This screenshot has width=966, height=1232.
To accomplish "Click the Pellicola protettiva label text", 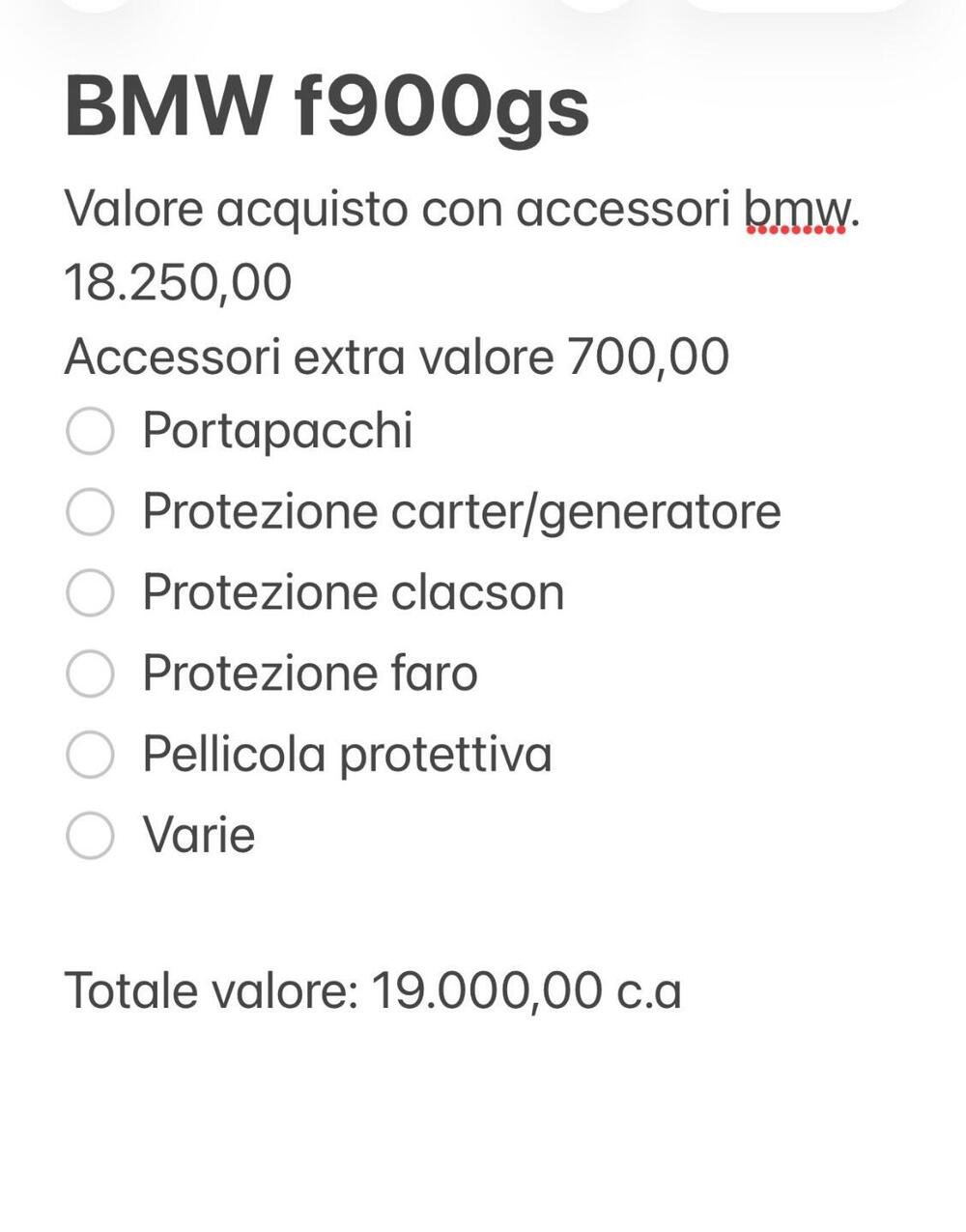I will click(348, 755).
